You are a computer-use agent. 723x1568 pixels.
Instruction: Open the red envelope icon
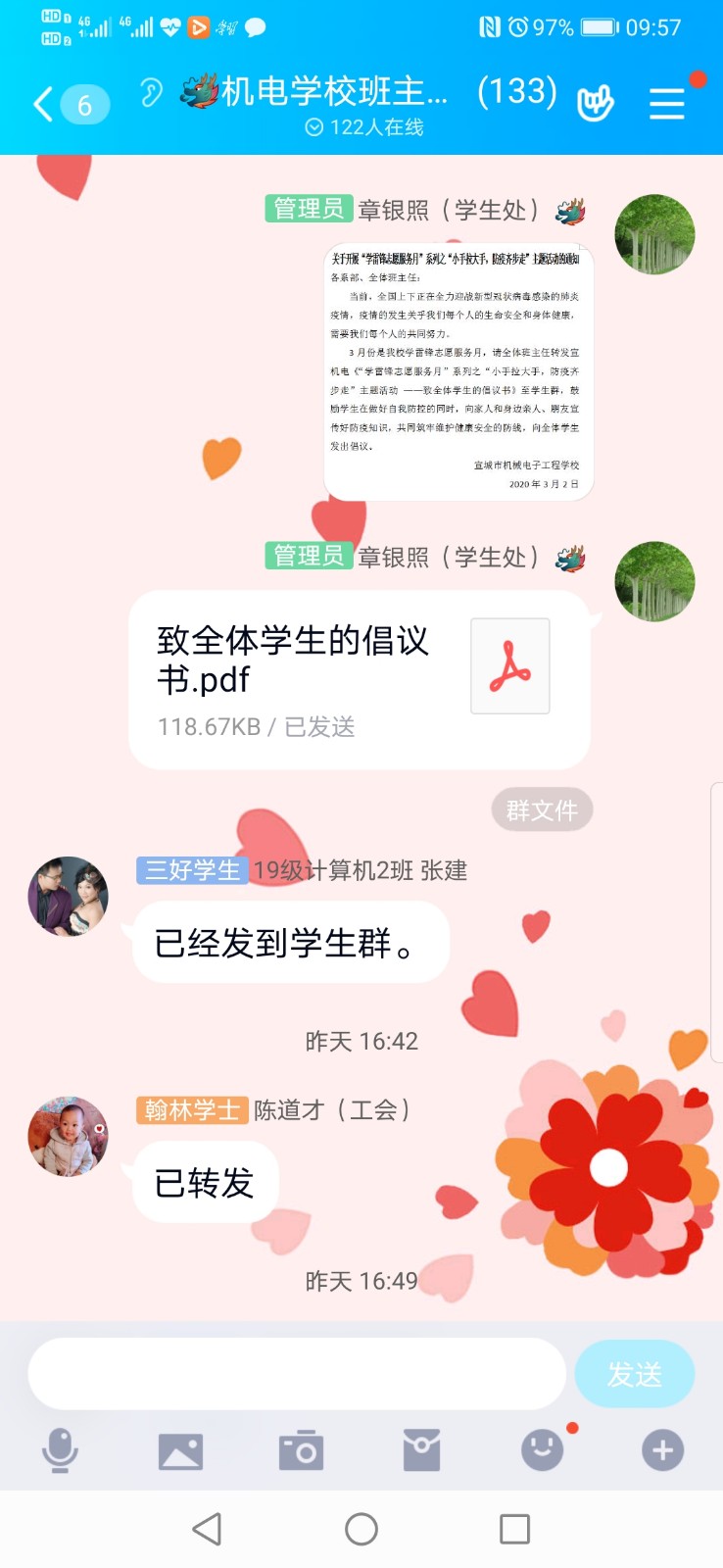point(421,1450)
